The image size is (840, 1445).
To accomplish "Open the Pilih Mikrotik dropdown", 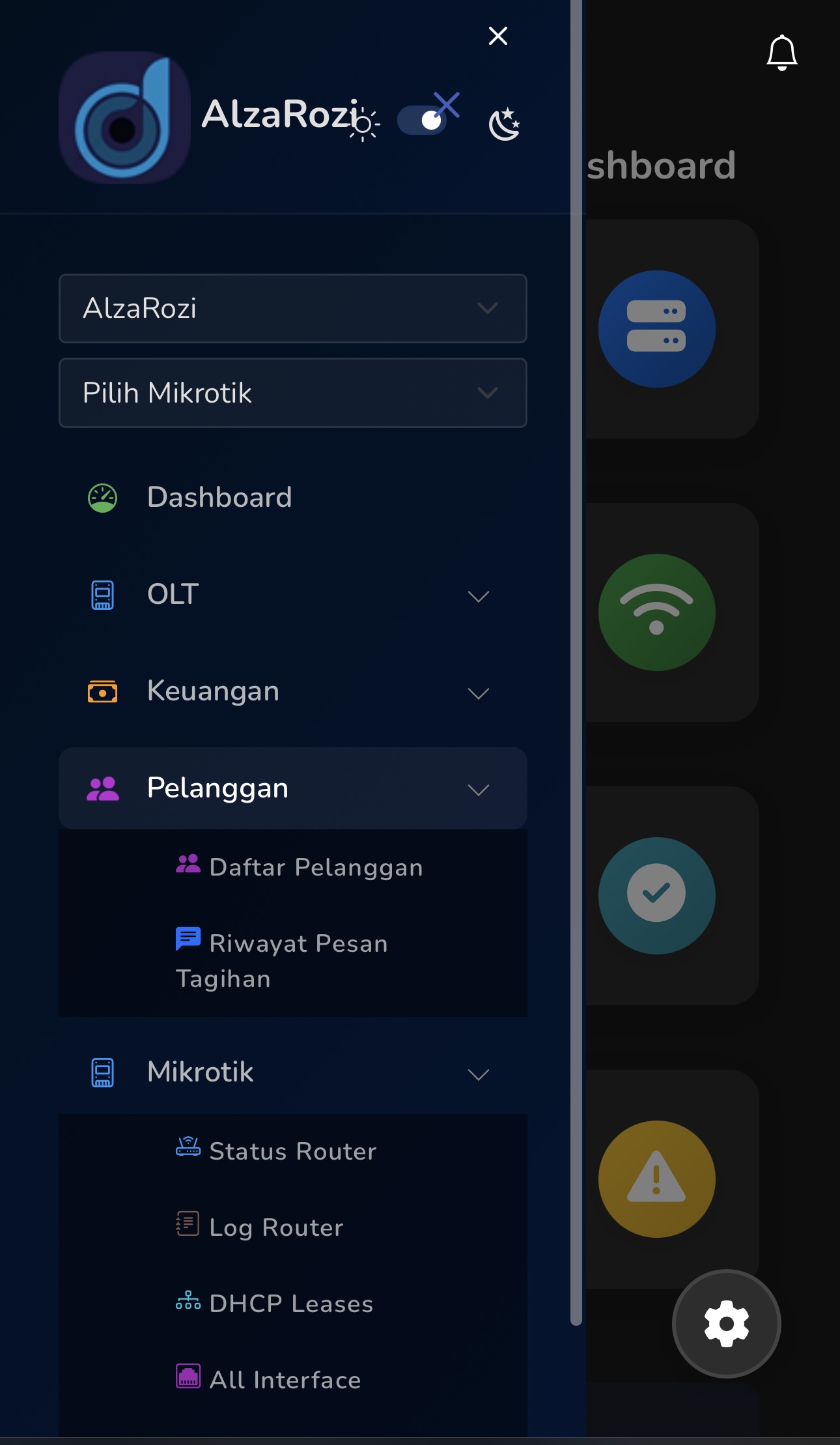I will pos(293,393).
